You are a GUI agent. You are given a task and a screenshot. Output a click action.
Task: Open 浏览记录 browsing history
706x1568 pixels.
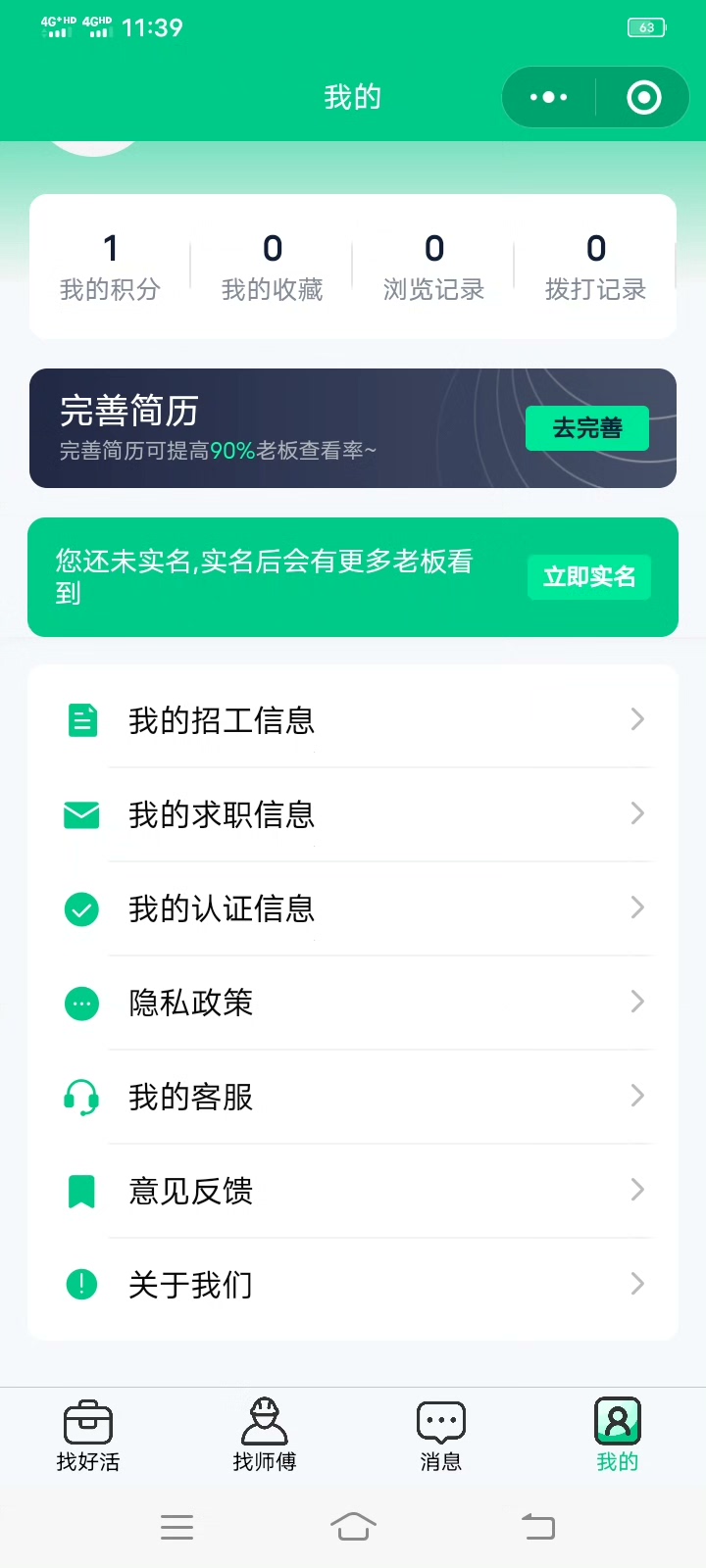tap(433, 267)
